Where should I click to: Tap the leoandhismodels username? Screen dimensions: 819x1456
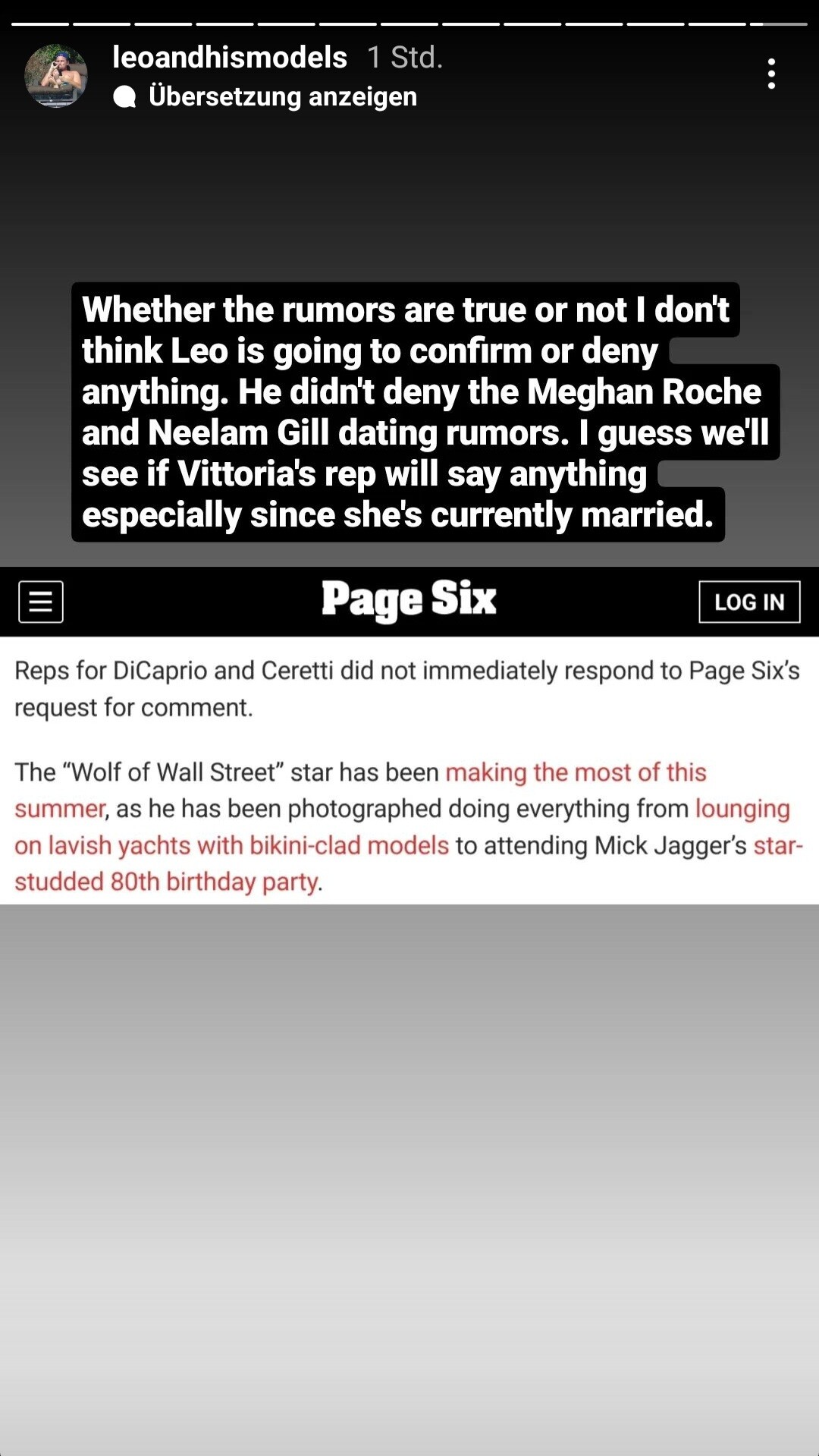(x=229, y=58)
